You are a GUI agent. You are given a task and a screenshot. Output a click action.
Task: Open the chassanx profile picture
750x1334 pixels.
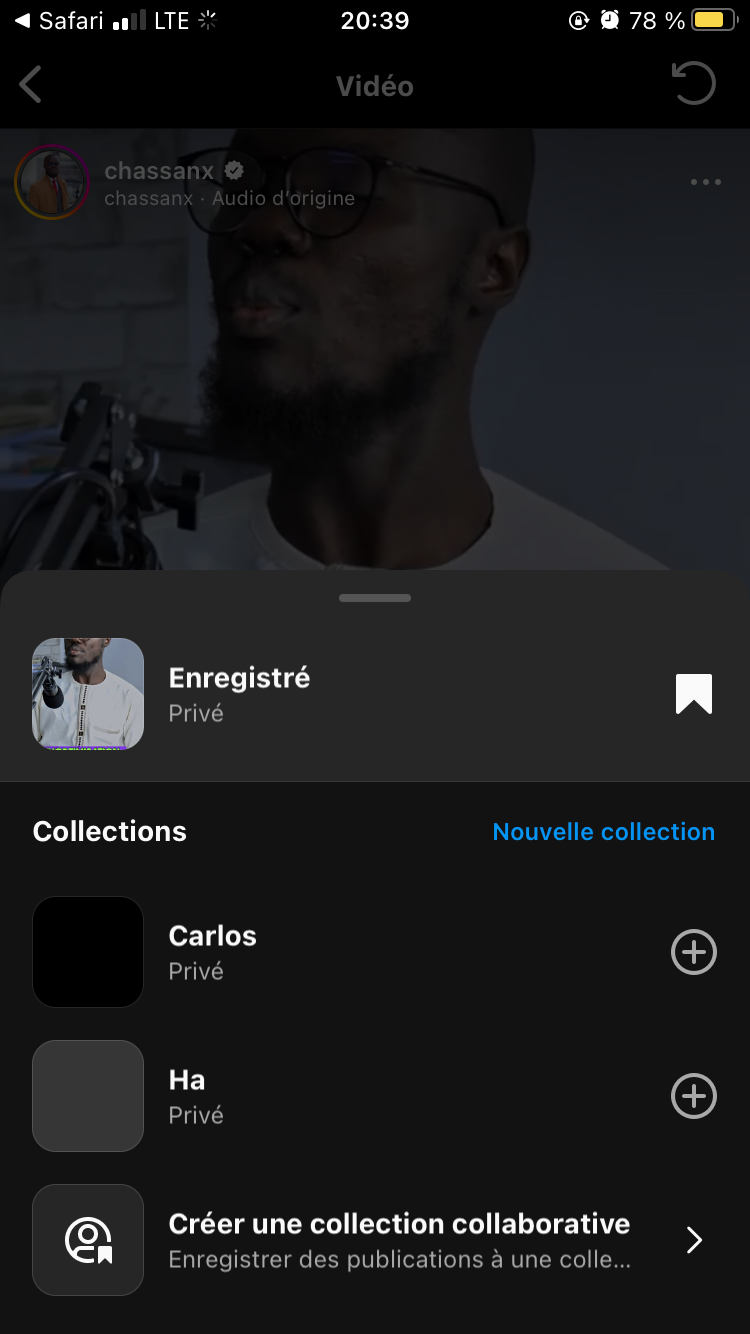pos(52,182)
